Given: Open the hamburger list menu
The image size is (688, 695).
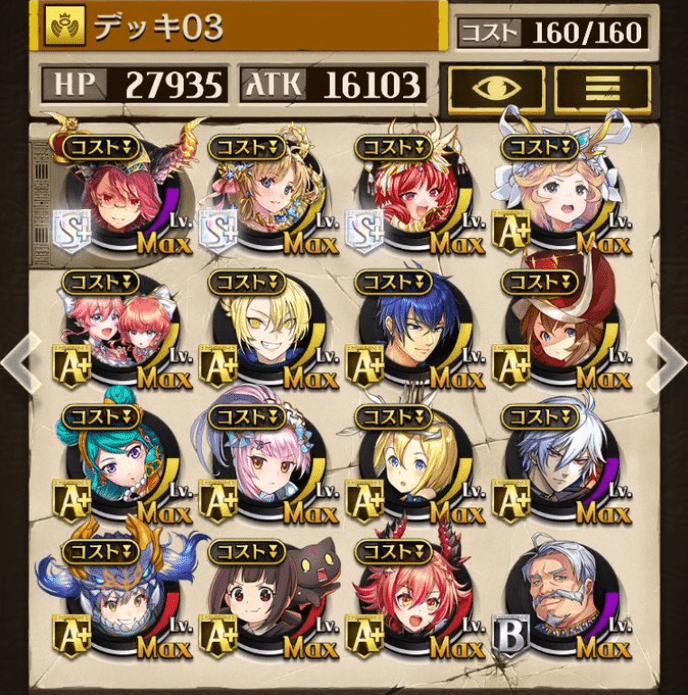Looking at the screenshot, I should point(602,88).
